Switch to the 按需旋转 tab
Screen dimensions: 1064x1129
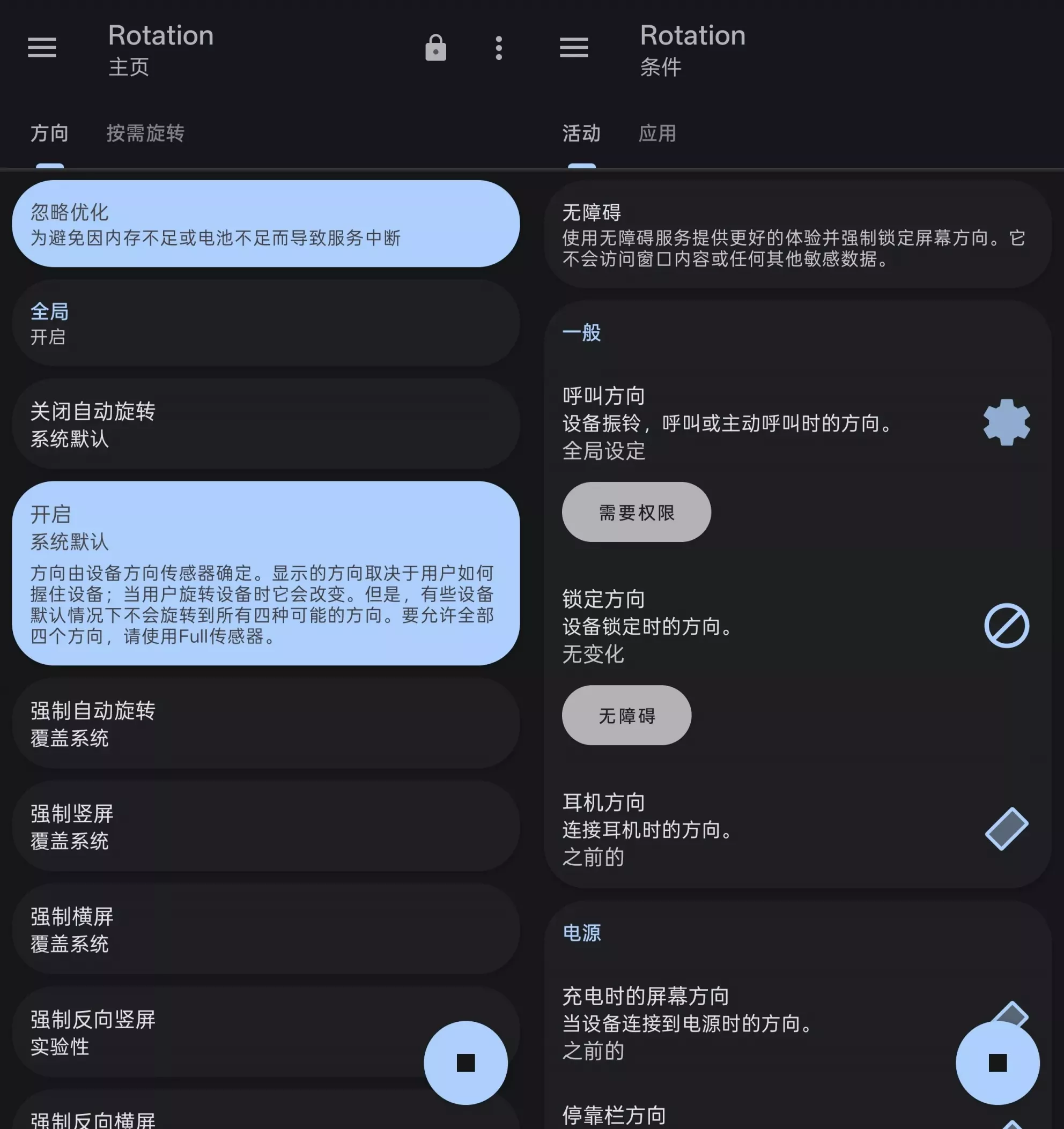point(145,133)
